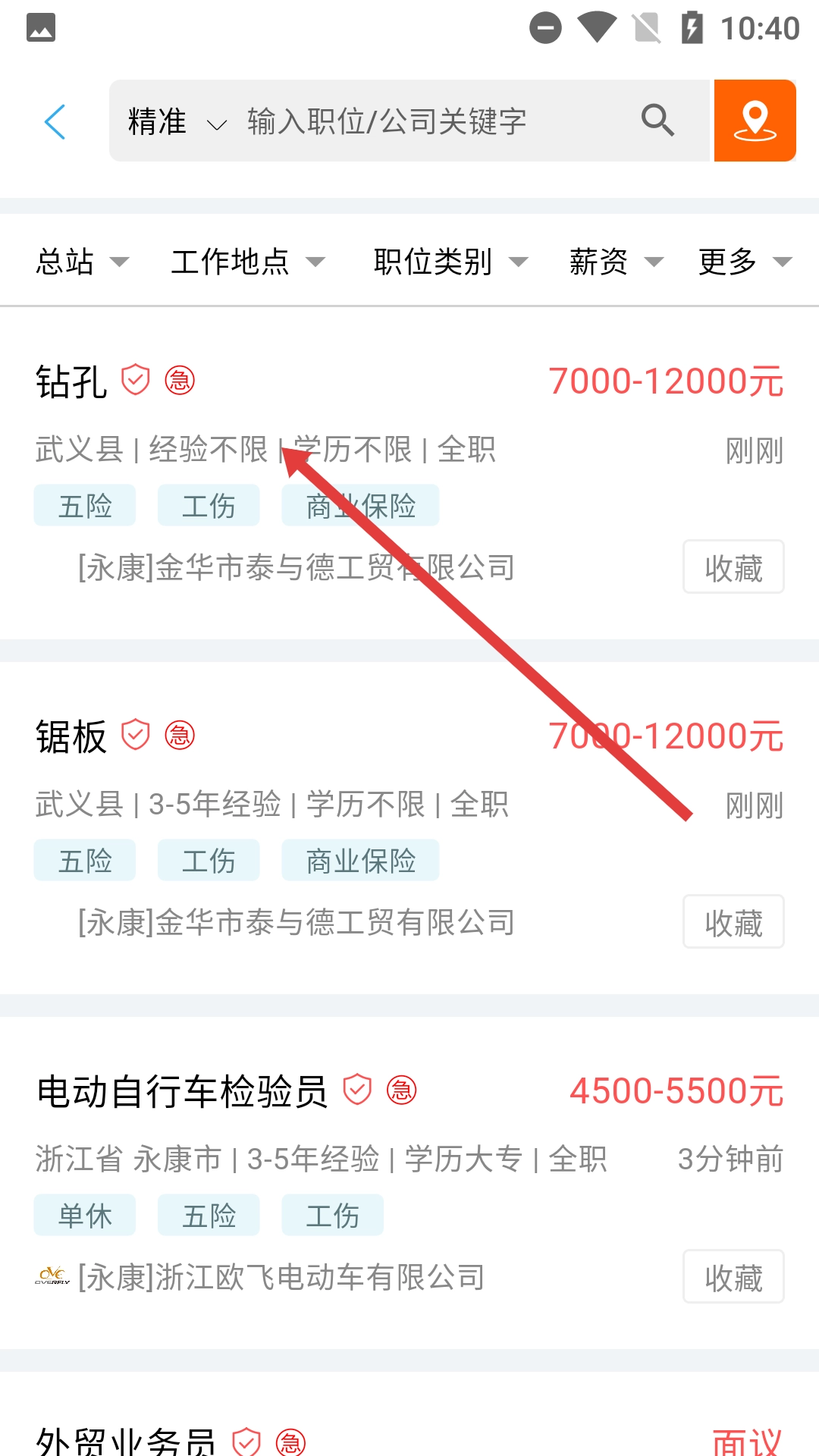Open the 外贸业务员 job listing

coord(126,1439)
